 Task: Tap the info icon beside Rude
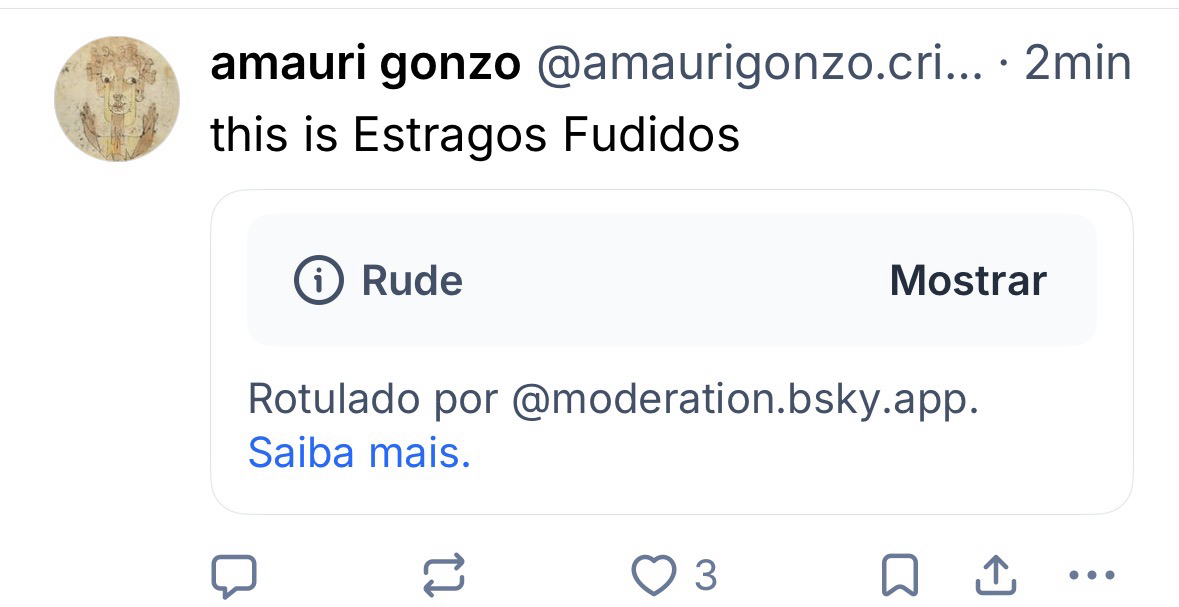[318, 281]
